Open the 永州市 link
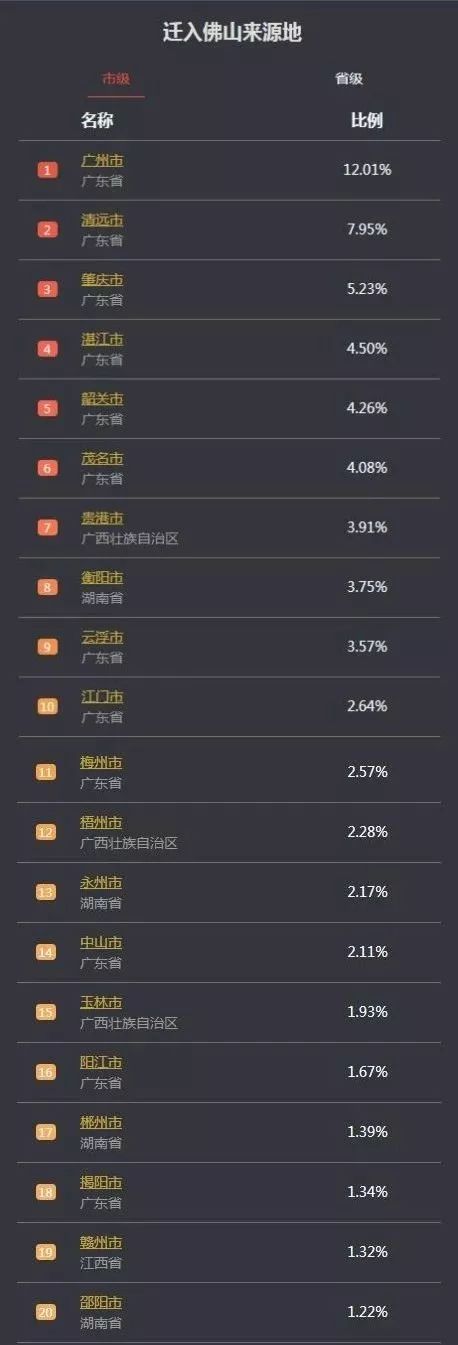 (101, 882)
